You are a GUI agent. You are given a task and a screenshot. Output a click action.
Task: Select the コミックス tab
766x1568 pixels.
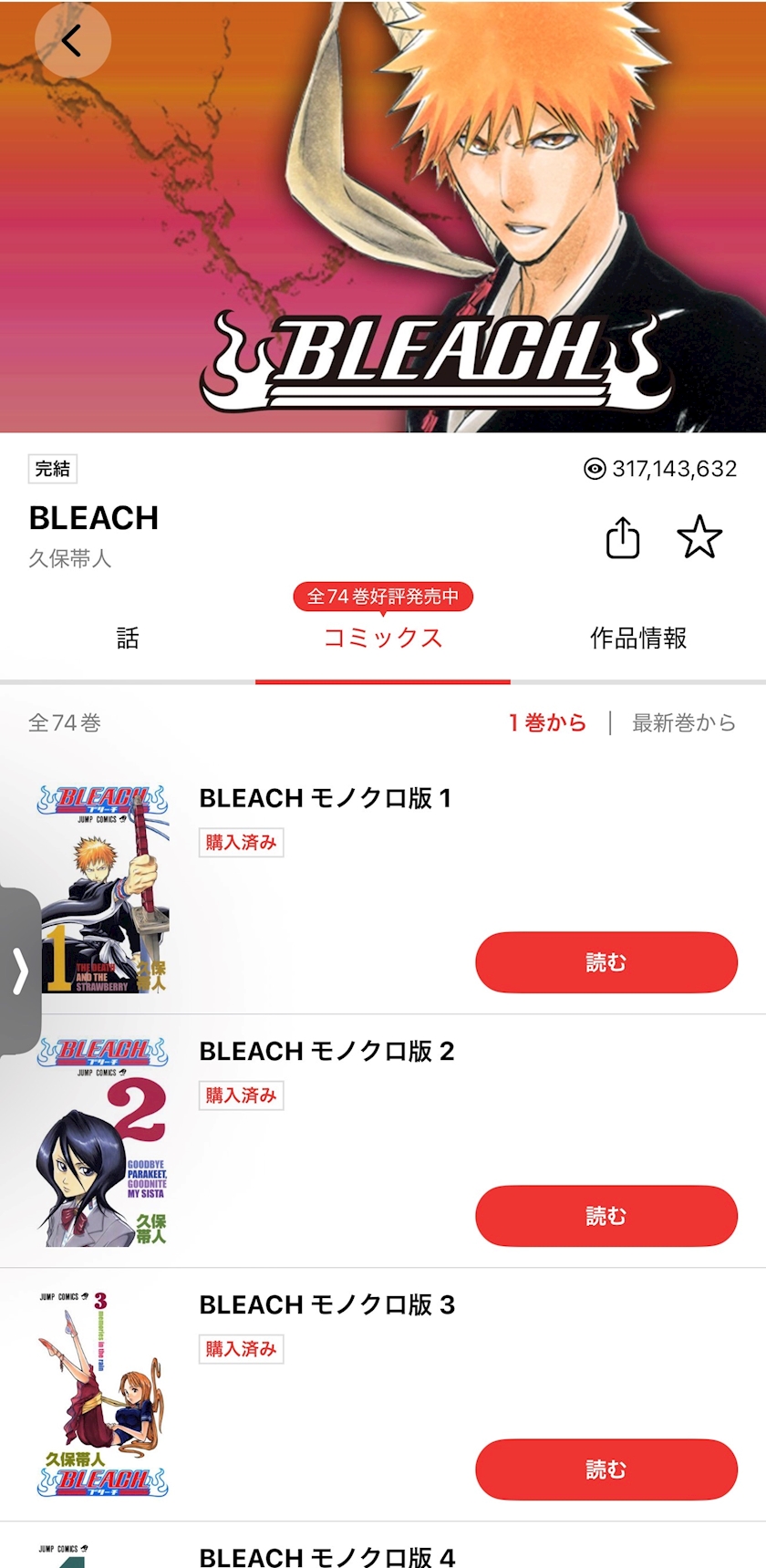click(383, 638)
